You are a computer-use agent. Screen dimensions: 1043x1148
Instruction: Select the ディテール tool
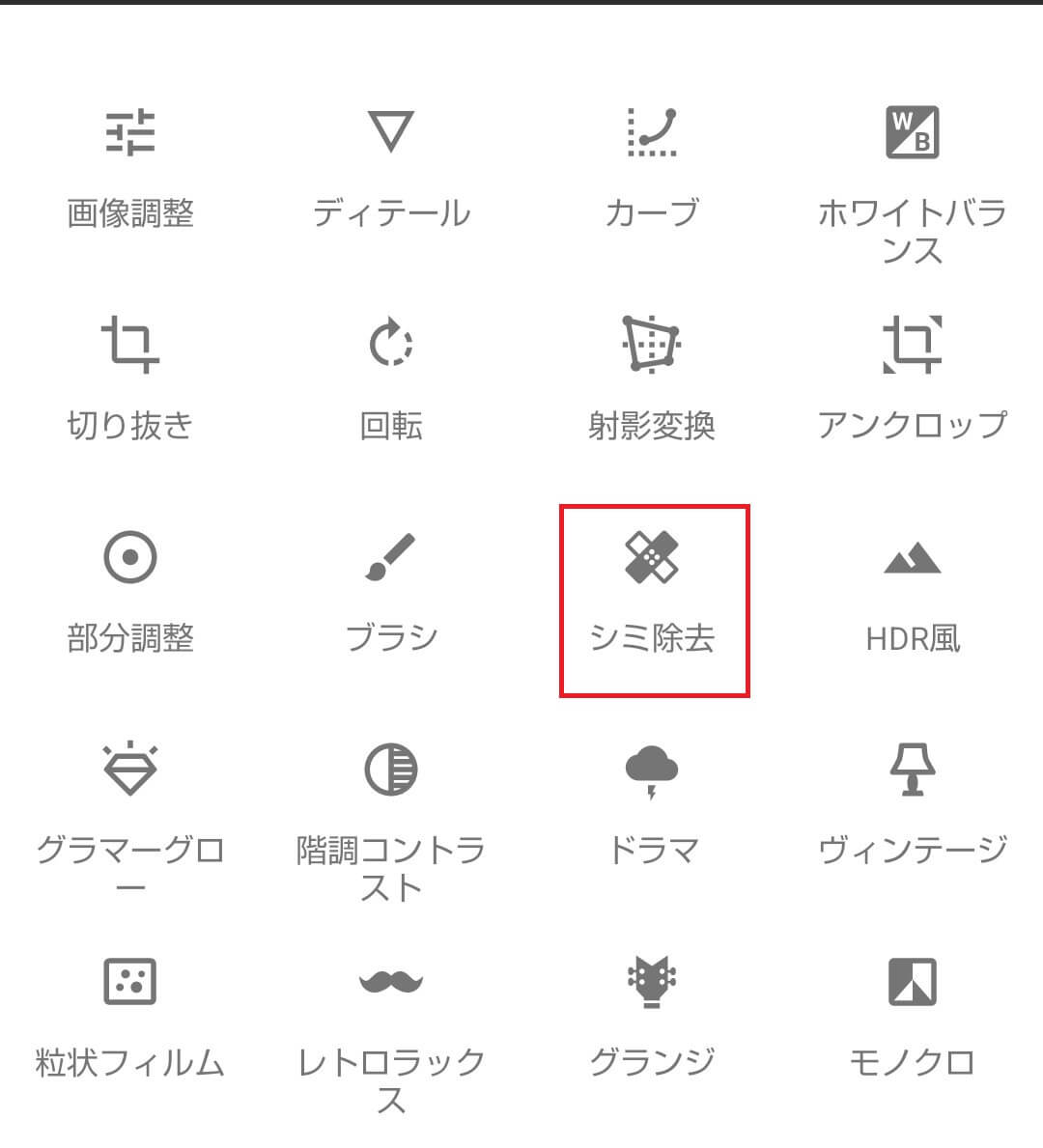click(x=391, y=166)
